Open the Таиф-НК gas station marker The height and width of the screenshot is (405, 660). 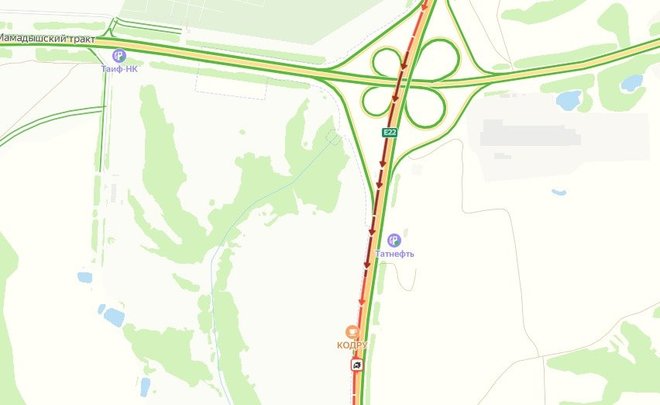pyautogui.click(x=119, y=56)
